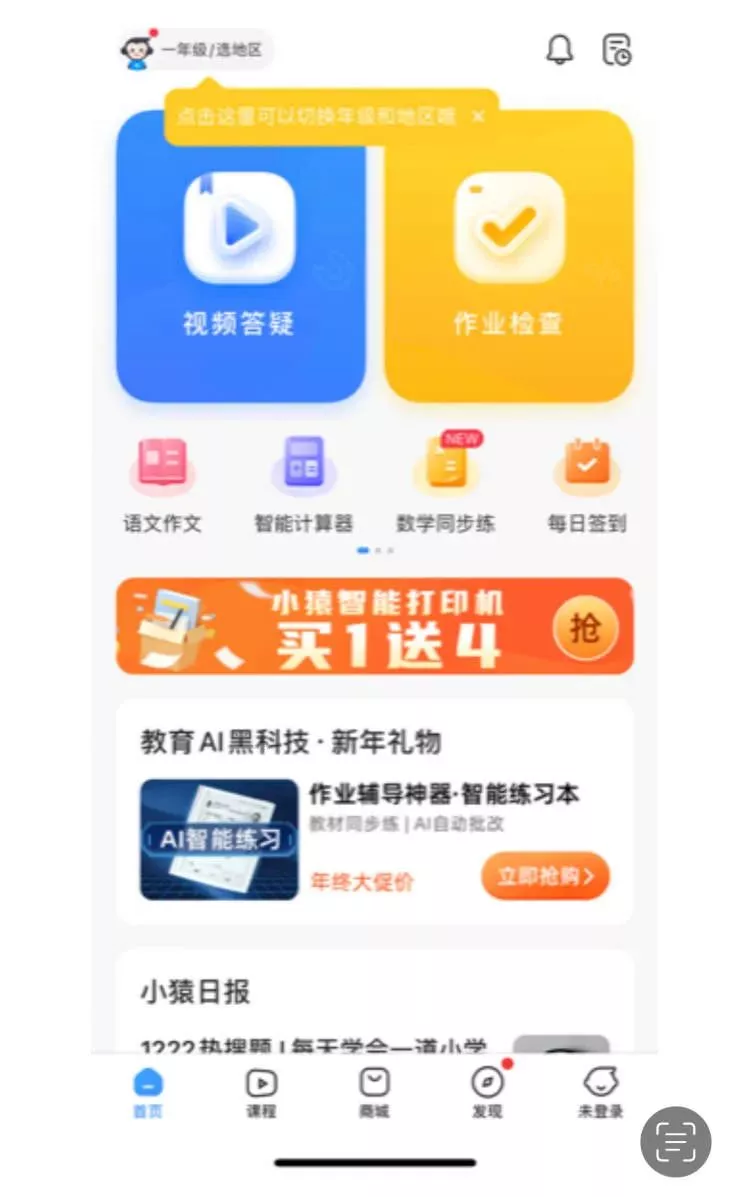Tap the grade and region selector
The image size is (750, 1197).
click(x=196, y=49)
